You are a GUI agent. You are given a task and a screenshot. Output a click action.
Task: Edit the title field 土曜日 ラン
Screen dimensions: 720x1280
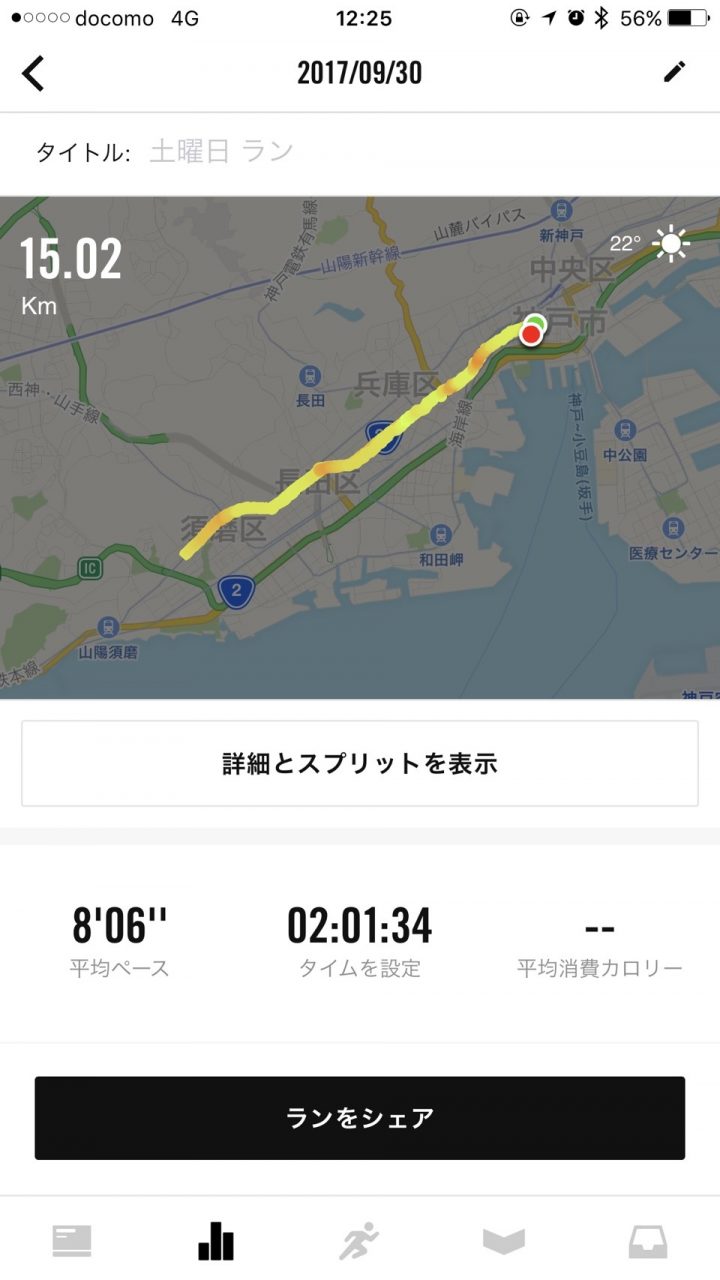tap(221, 152)
